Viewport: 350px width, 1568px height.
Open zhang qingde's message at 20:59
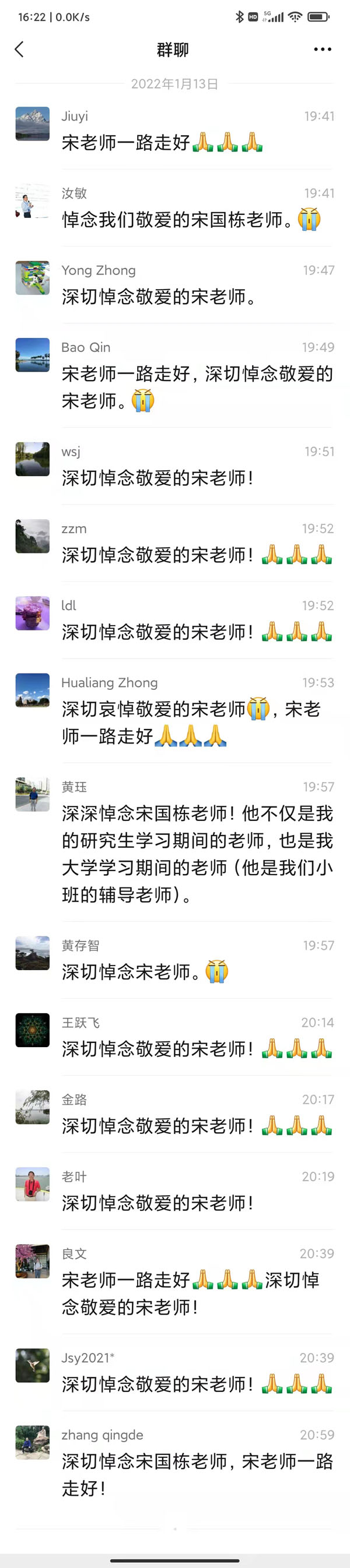[x=197, y=1475]
